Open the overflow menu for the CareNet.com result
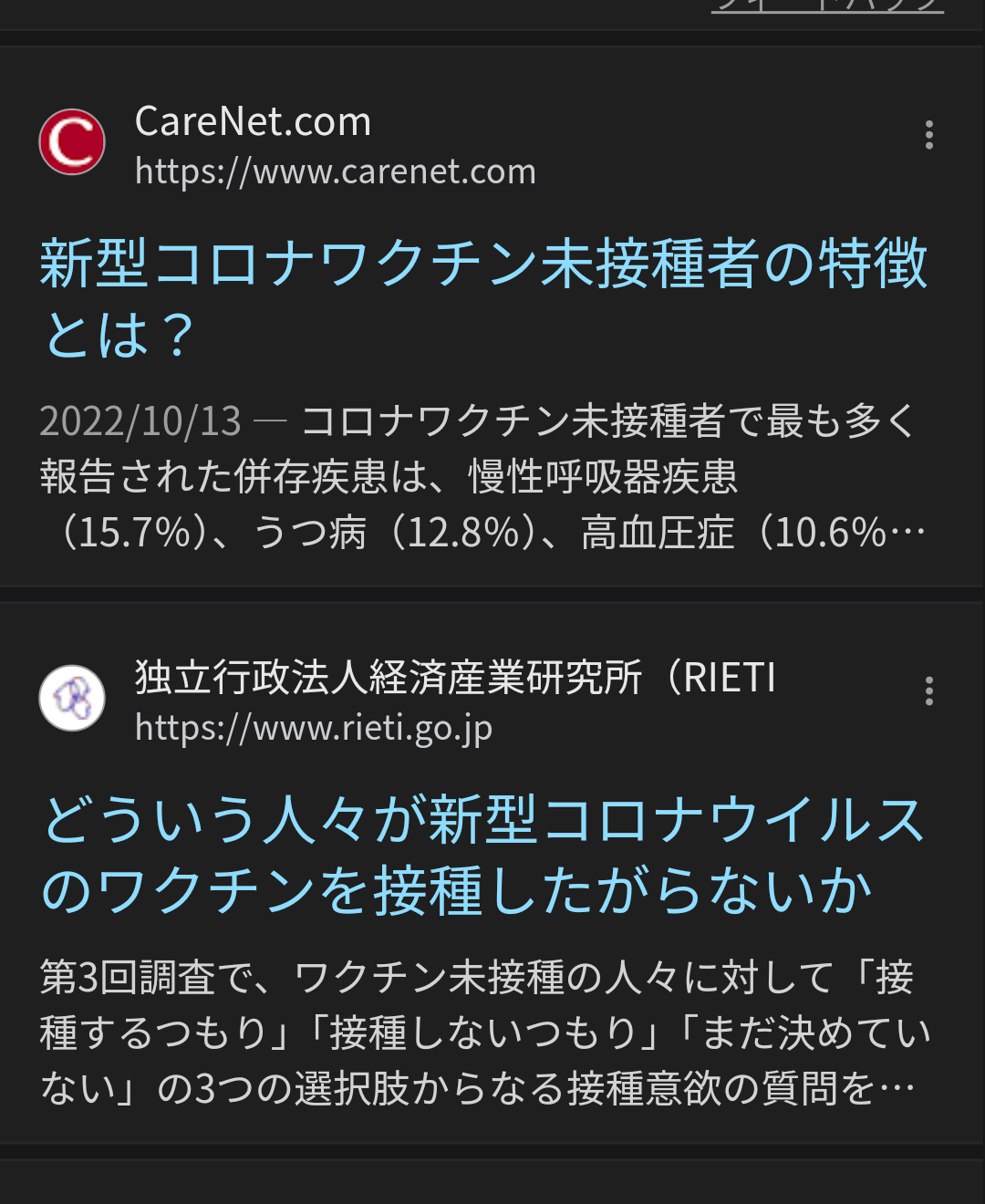This screenshot has height=1204, width=985. click(x=928, y=135)
